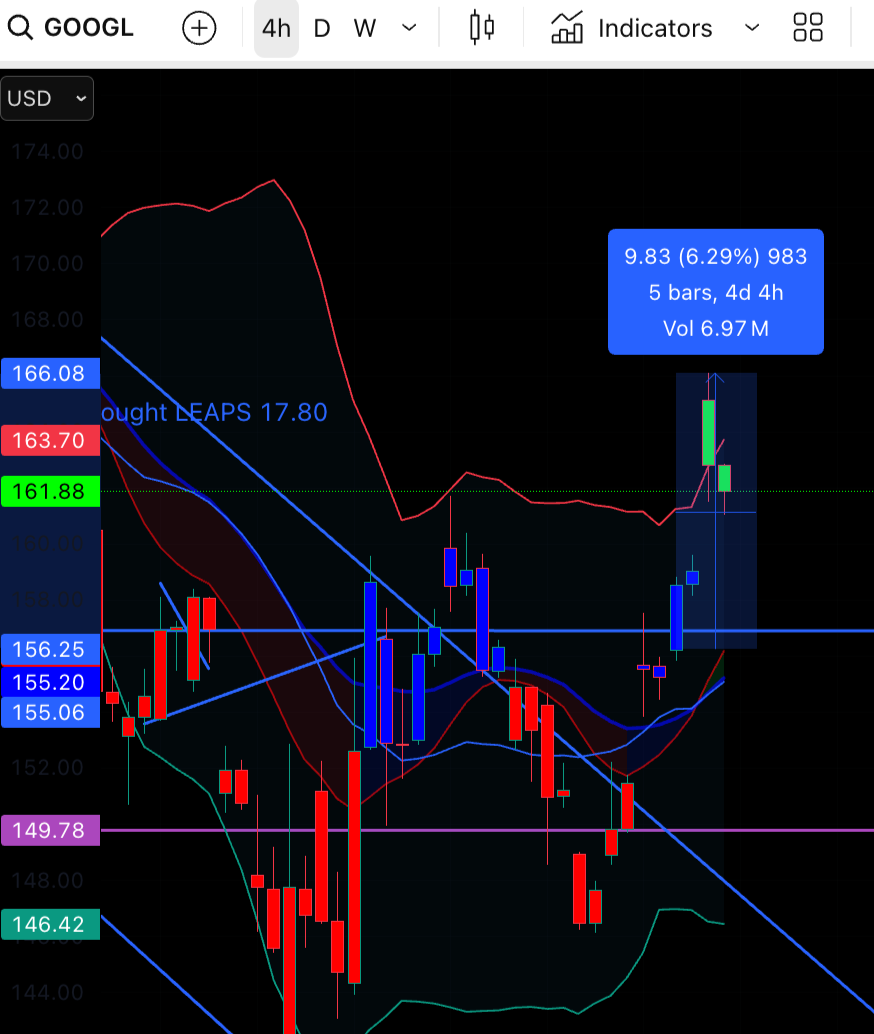
Task: Expand the indicators favorites chevron
Action: point(752,28)
